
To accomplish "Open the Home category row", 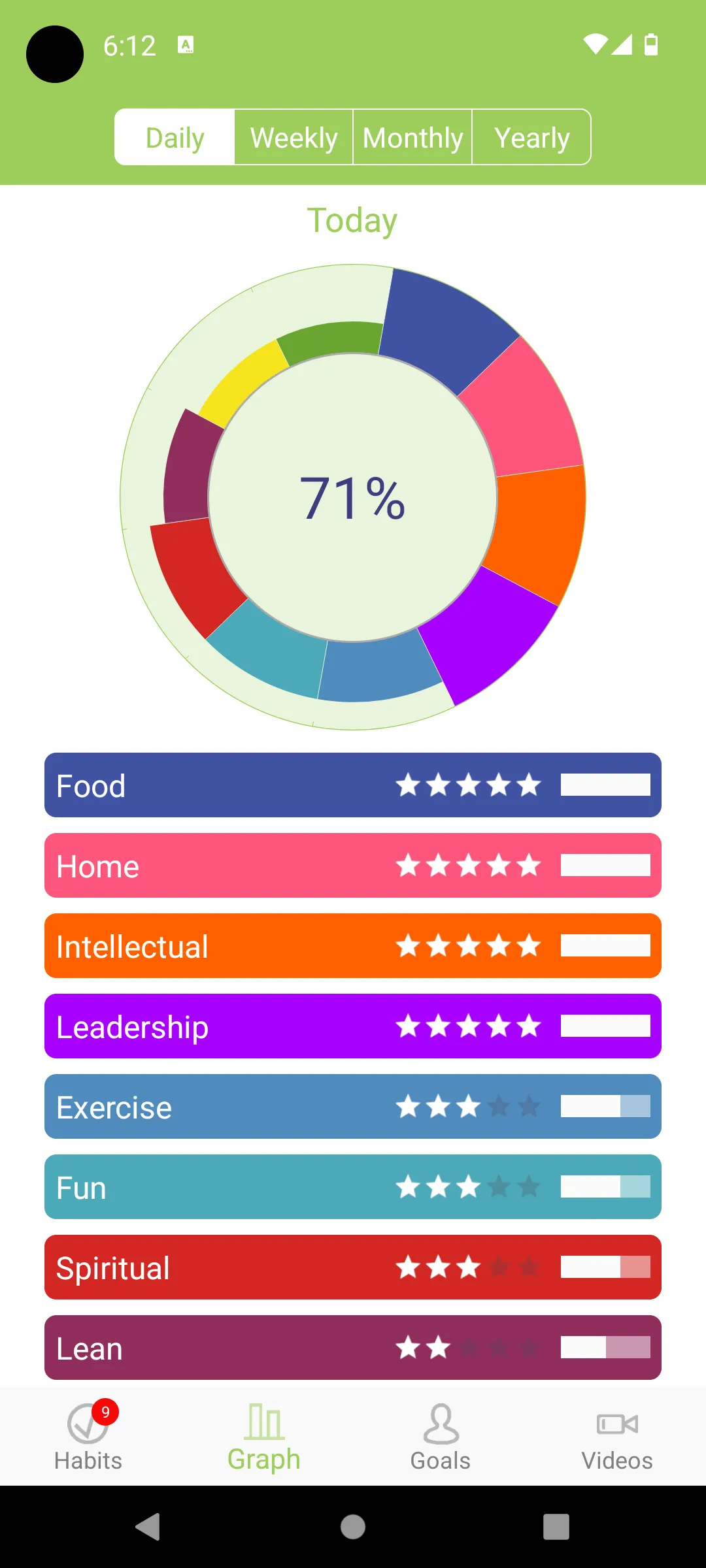I will 353,865.
